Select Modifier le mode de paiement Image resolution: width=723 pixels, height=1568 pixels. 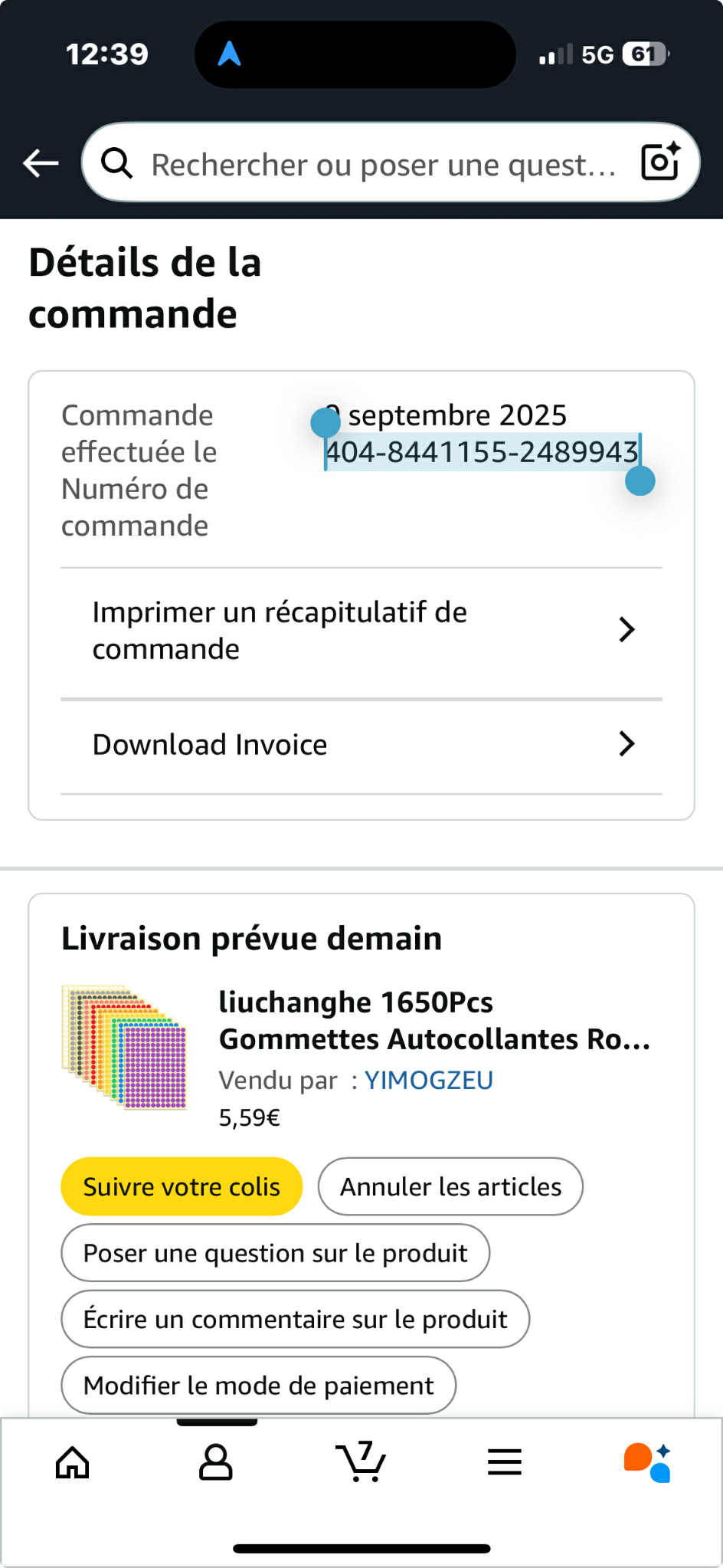258,1385
